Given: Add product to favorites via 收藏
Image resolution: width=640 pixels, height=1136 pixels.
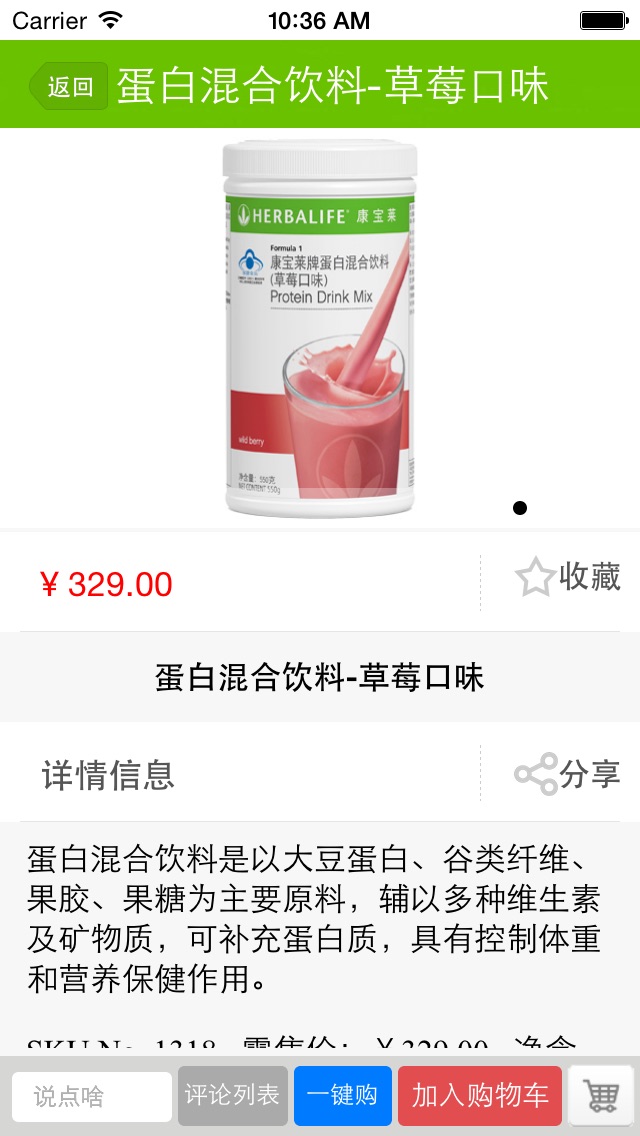Looking at the screenshot, I should (567, 578).
